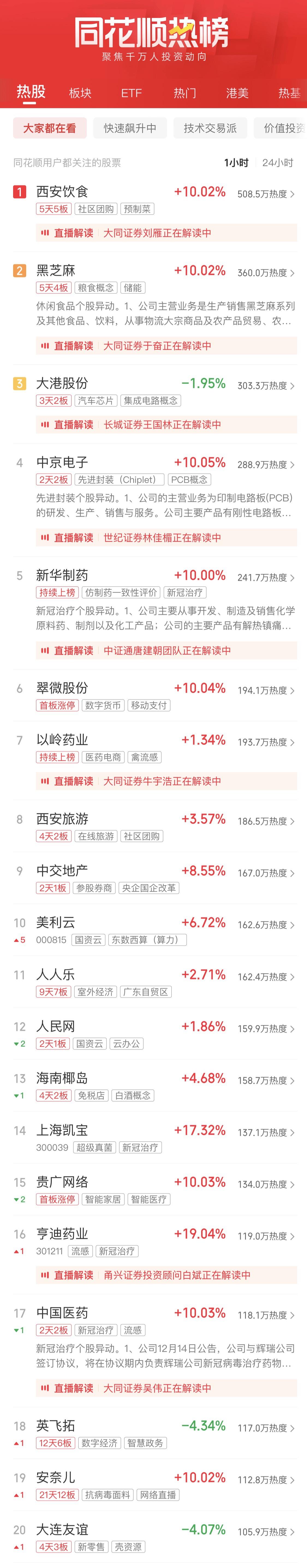Switch ranking period to 24小时

[278, 163]
